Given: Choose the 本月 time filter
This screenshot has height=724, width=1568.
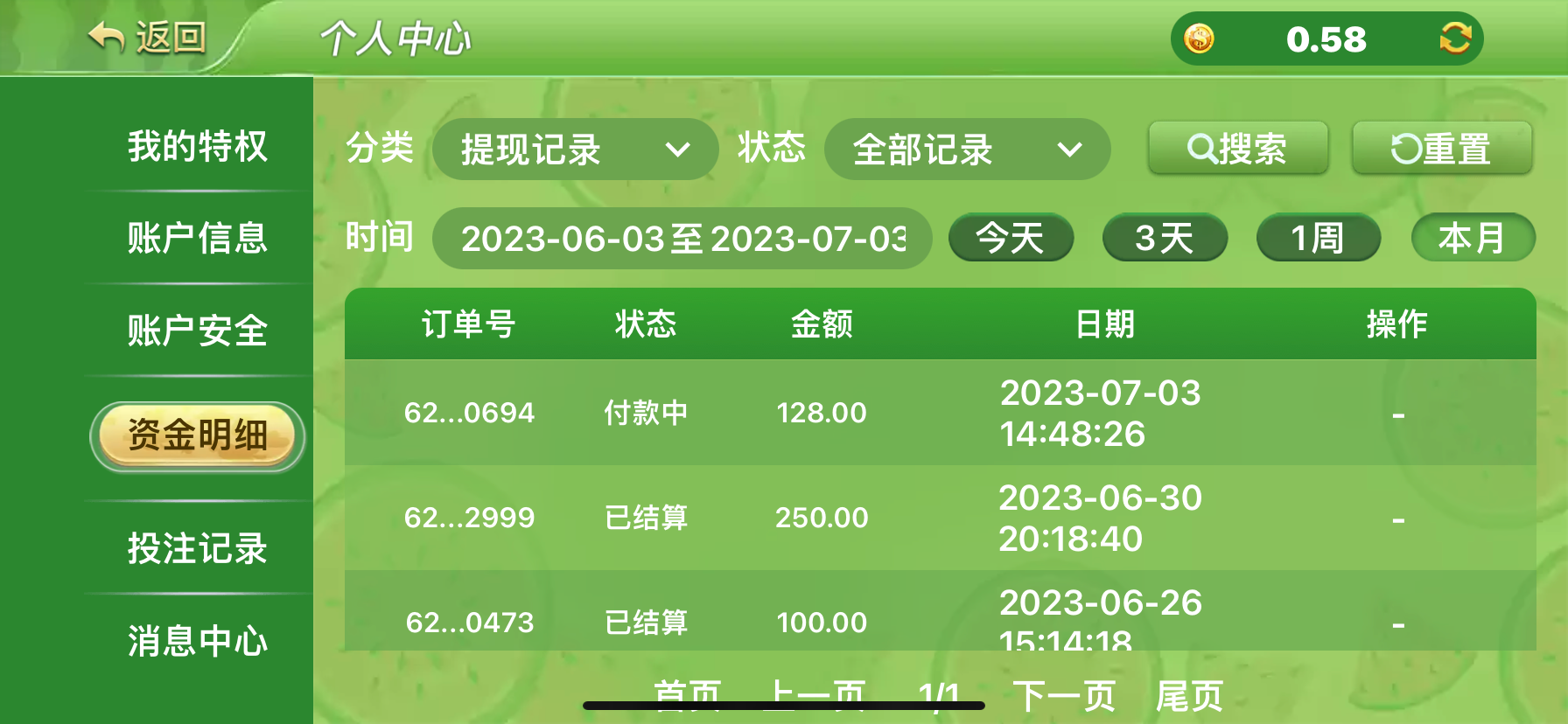Looking at the screenshot, I should [x=1473, y=238].
